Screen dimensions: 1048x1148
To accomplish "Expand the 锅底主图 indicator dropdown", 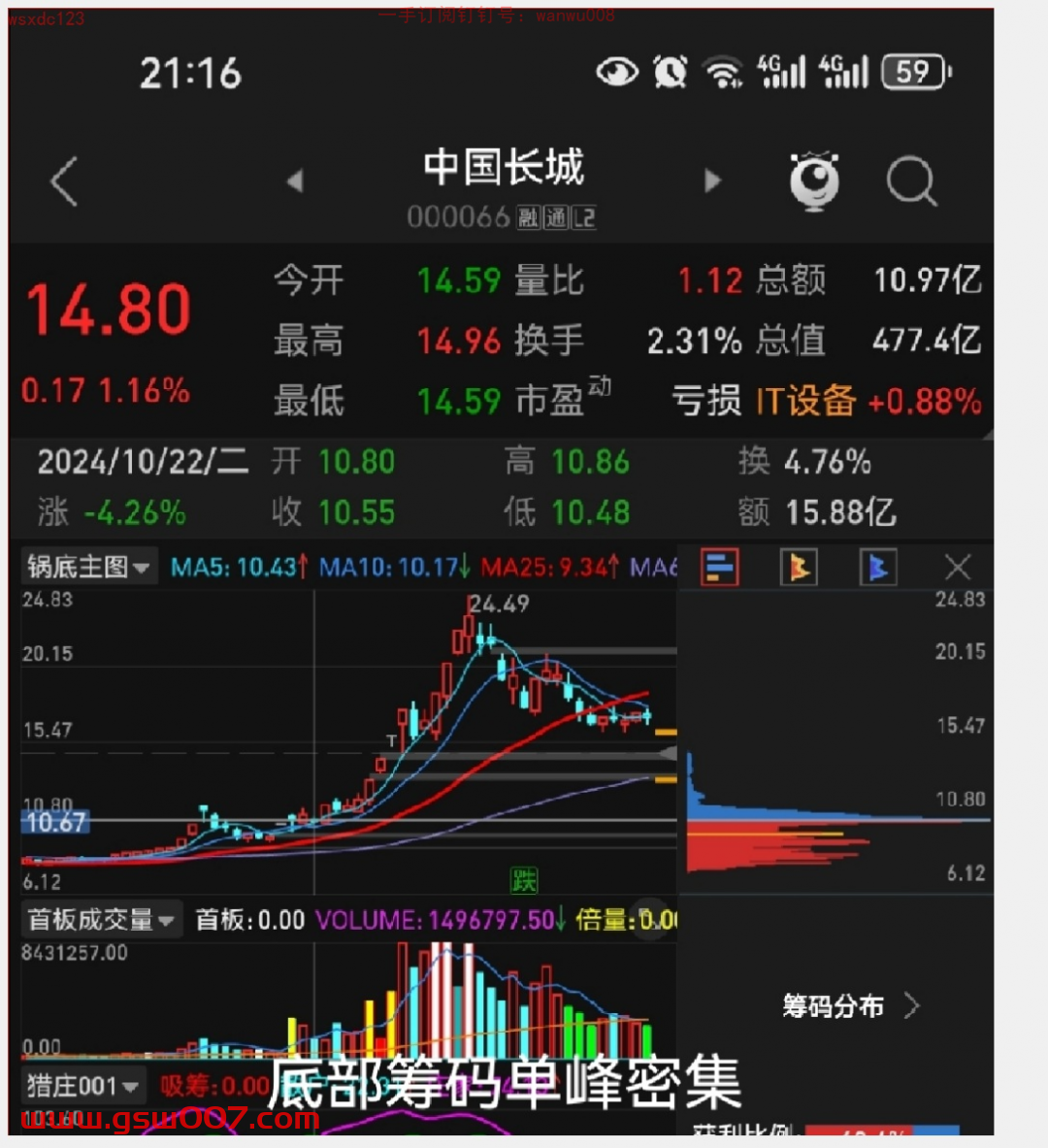I will [88, 567].
